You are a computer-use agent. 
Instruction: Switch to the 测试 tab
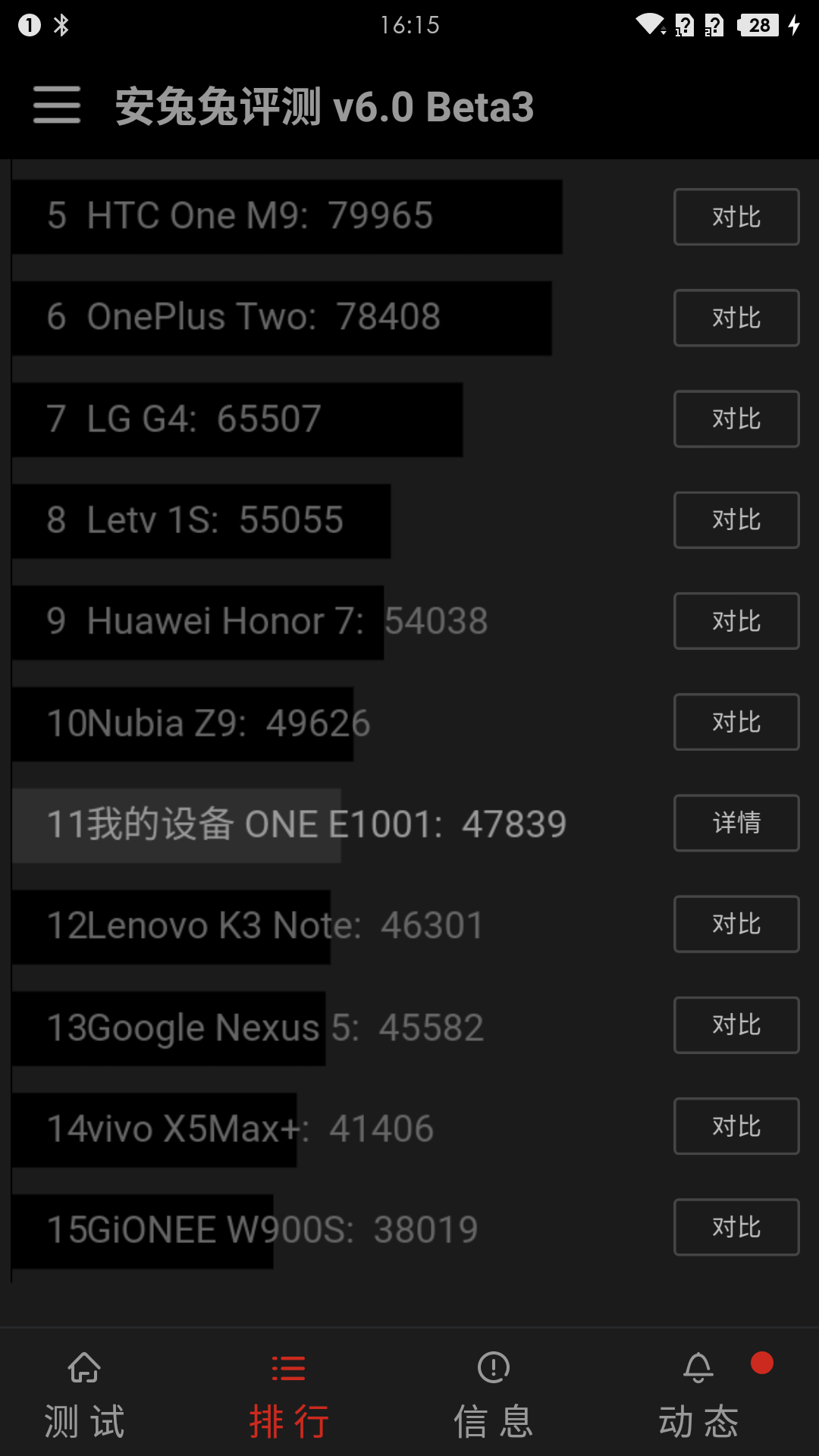click(x=84, y=1395)
